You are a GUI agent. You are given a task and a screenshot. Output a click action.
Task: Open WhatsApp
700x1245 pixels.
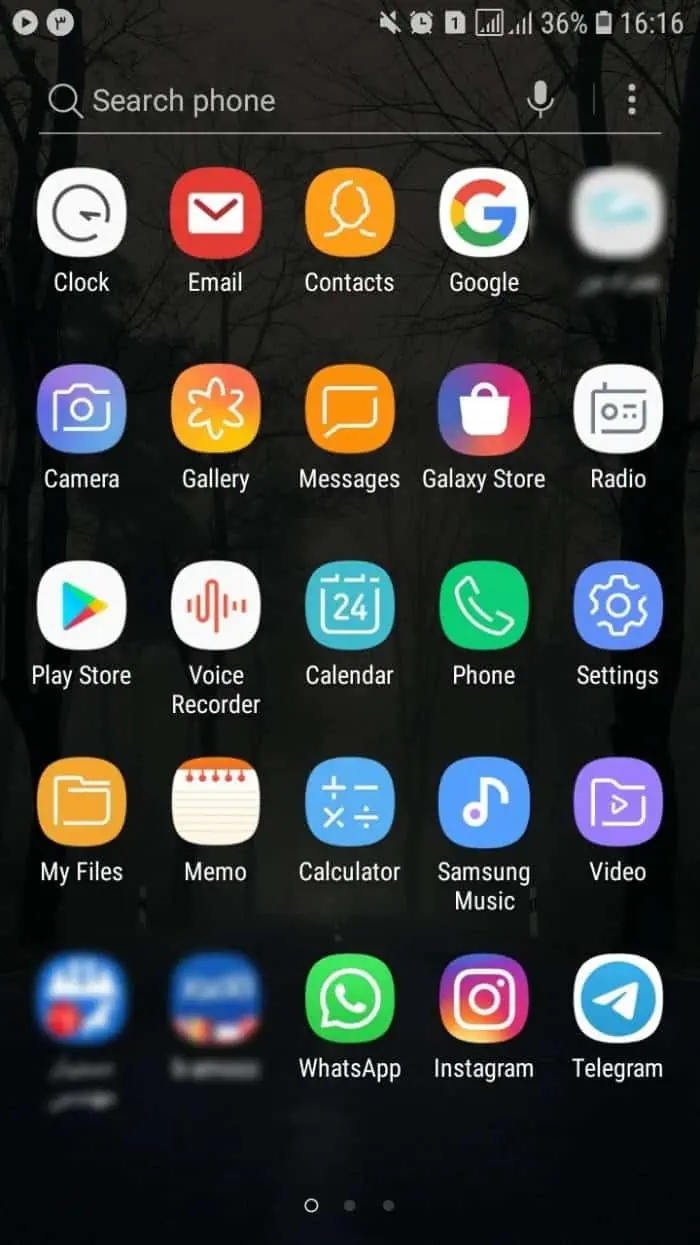[x=350, y=998]
